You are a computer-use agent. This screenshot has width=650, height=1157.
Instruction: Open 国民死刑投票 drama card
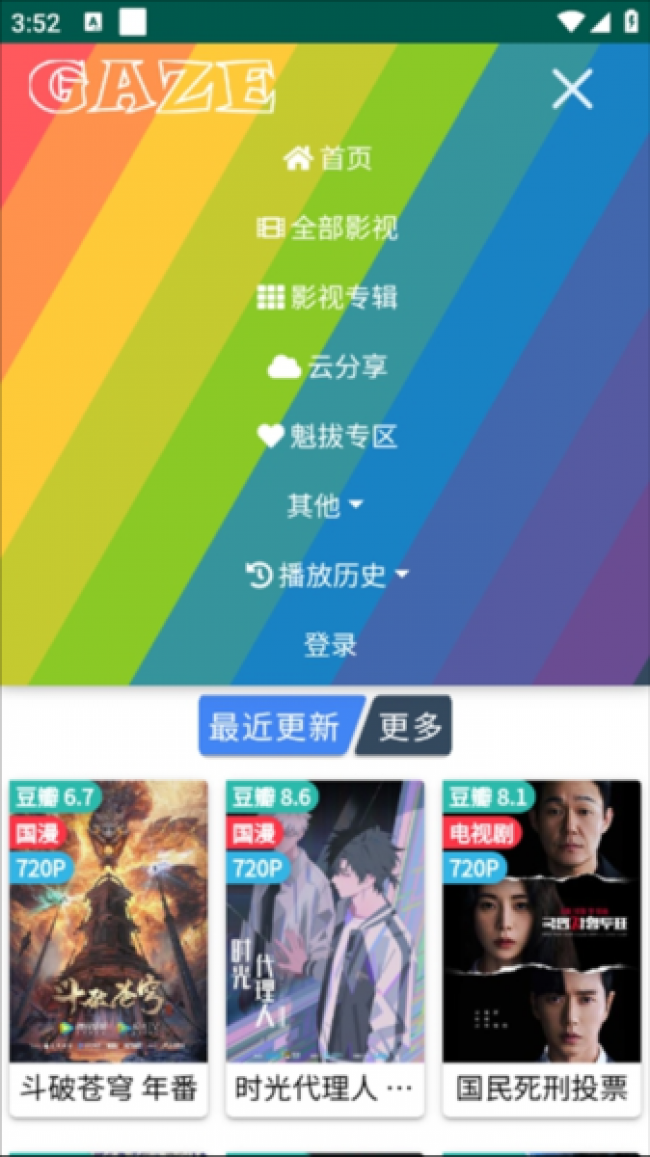[x=541, y=947]
